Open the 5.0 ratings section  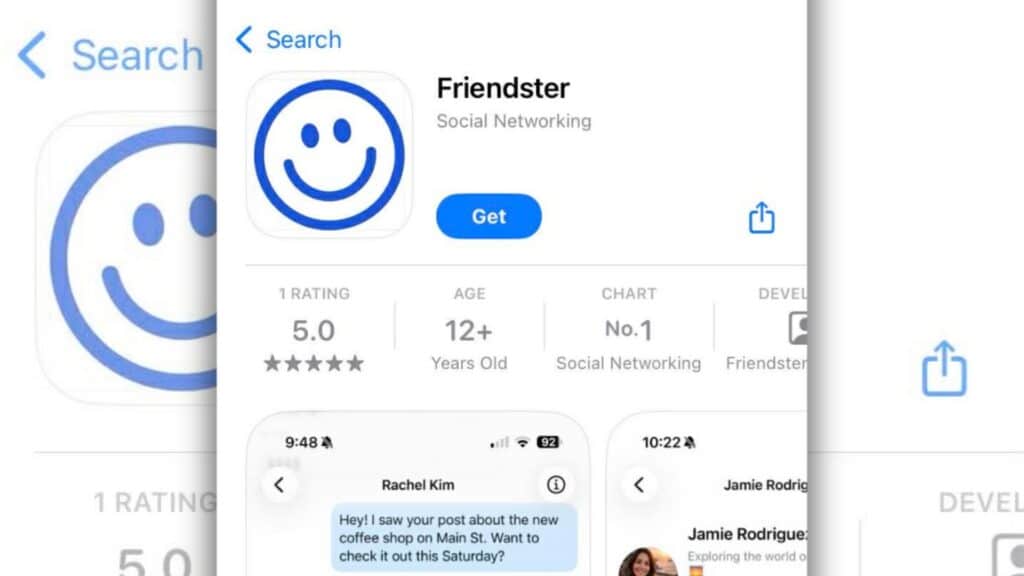pyautogui.click(x=314, y=331)
